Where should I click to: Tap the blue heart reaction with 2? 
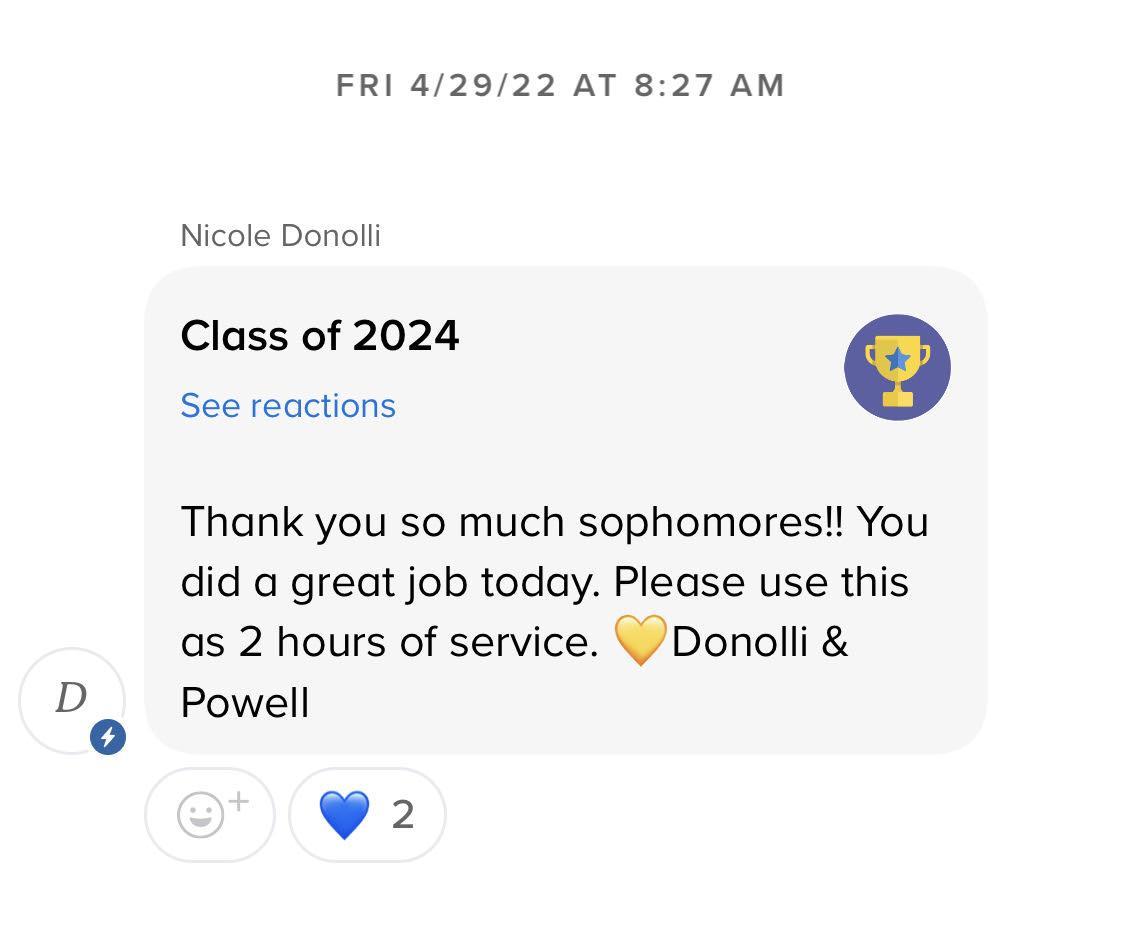[366, 814]
